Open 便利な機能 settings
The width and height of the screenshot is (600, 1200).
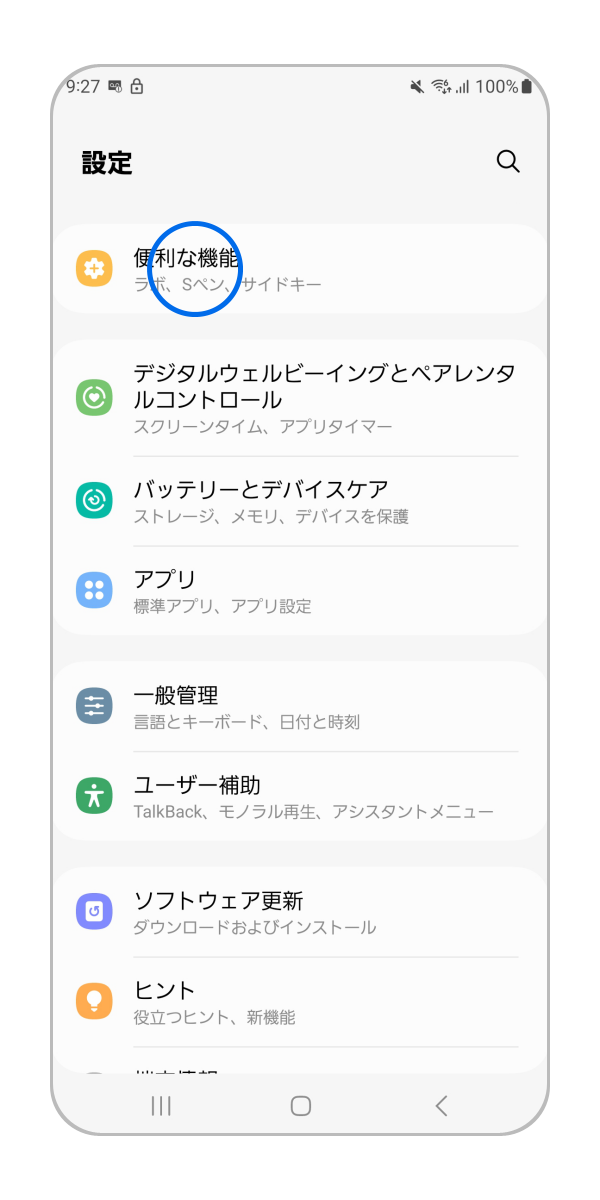(x=300, y=269)
